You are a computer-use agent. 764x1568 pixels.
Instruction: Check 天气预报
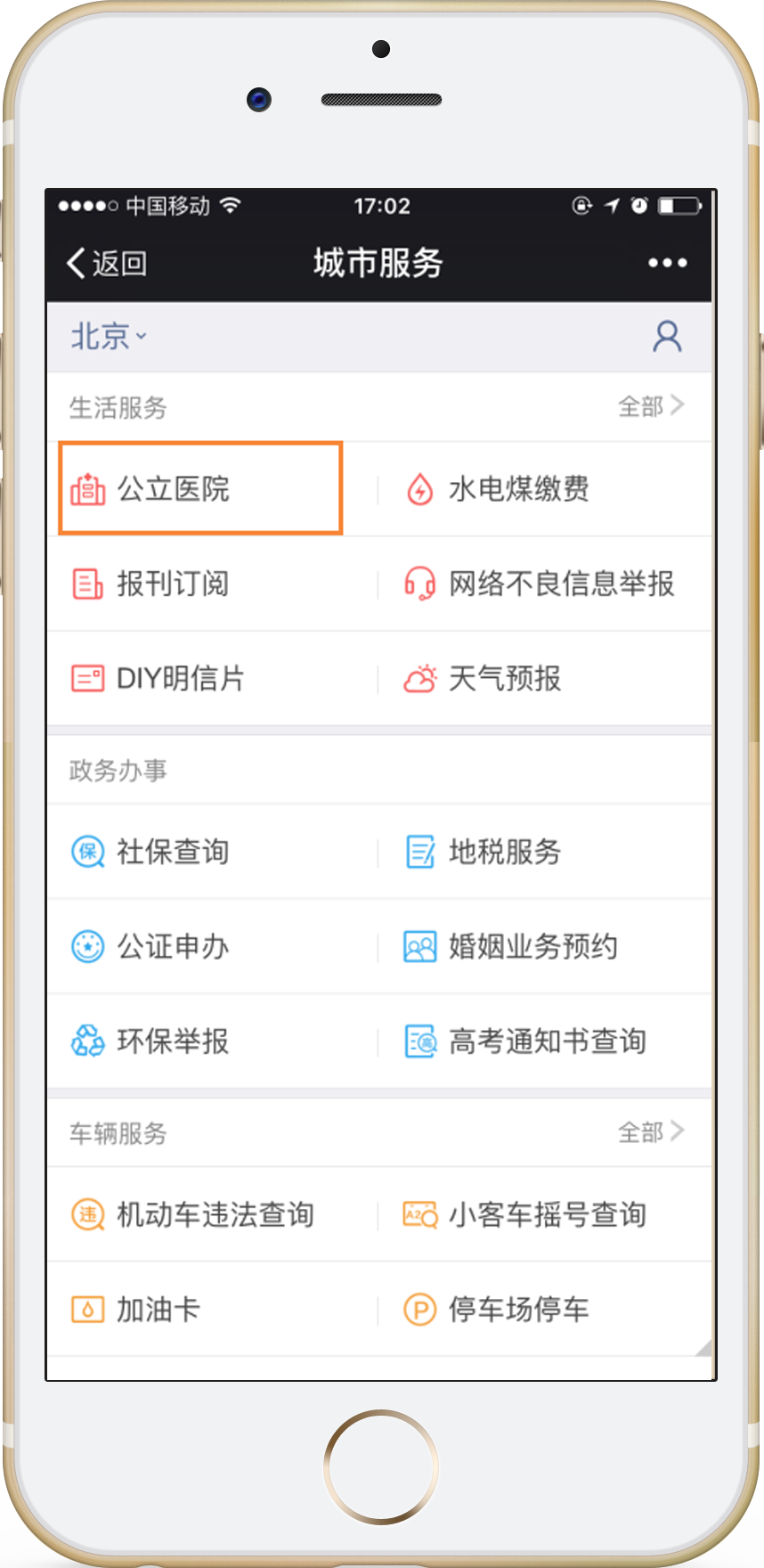pyautogui.click(x=504, y=679)
